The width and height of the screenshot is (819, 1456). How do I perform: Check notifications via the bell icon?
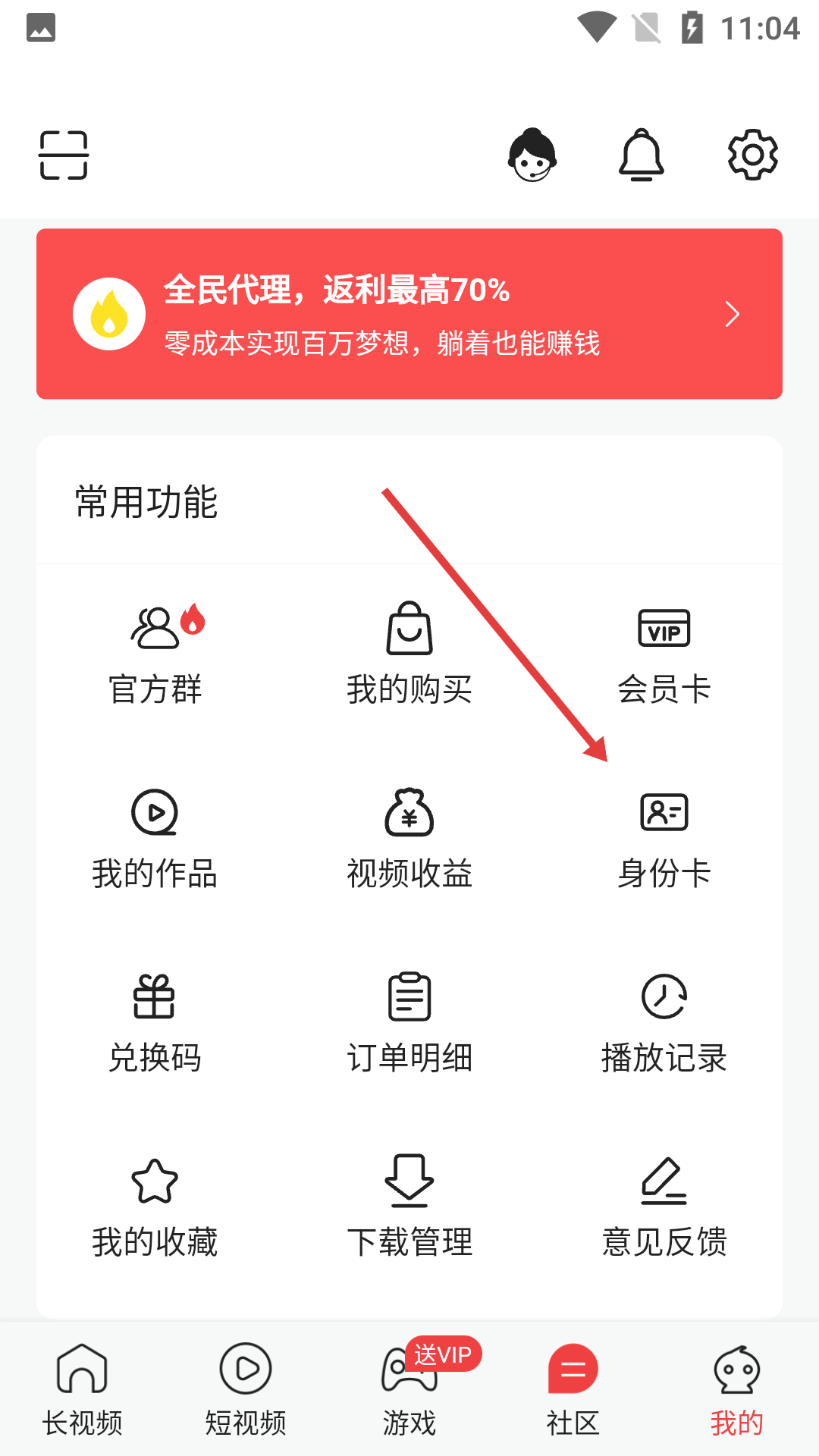(x=642, y=154)
